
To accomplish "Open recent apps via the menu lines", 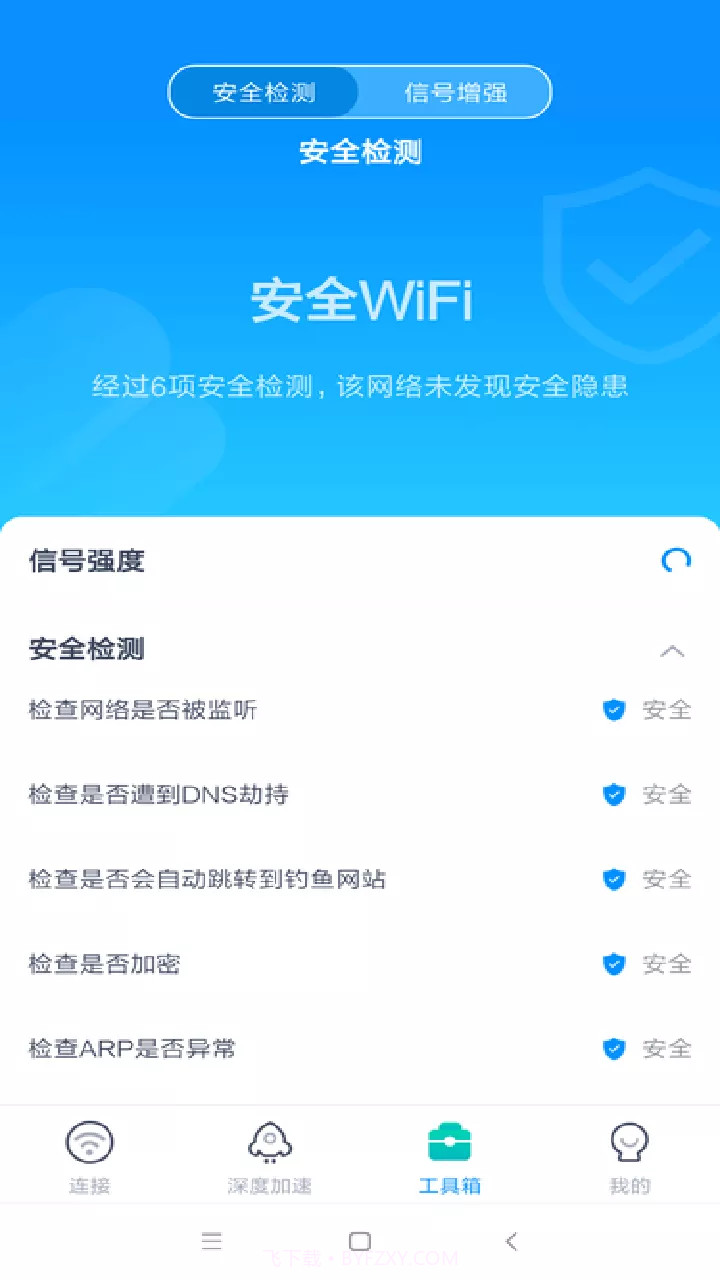I will point(212,1241).
